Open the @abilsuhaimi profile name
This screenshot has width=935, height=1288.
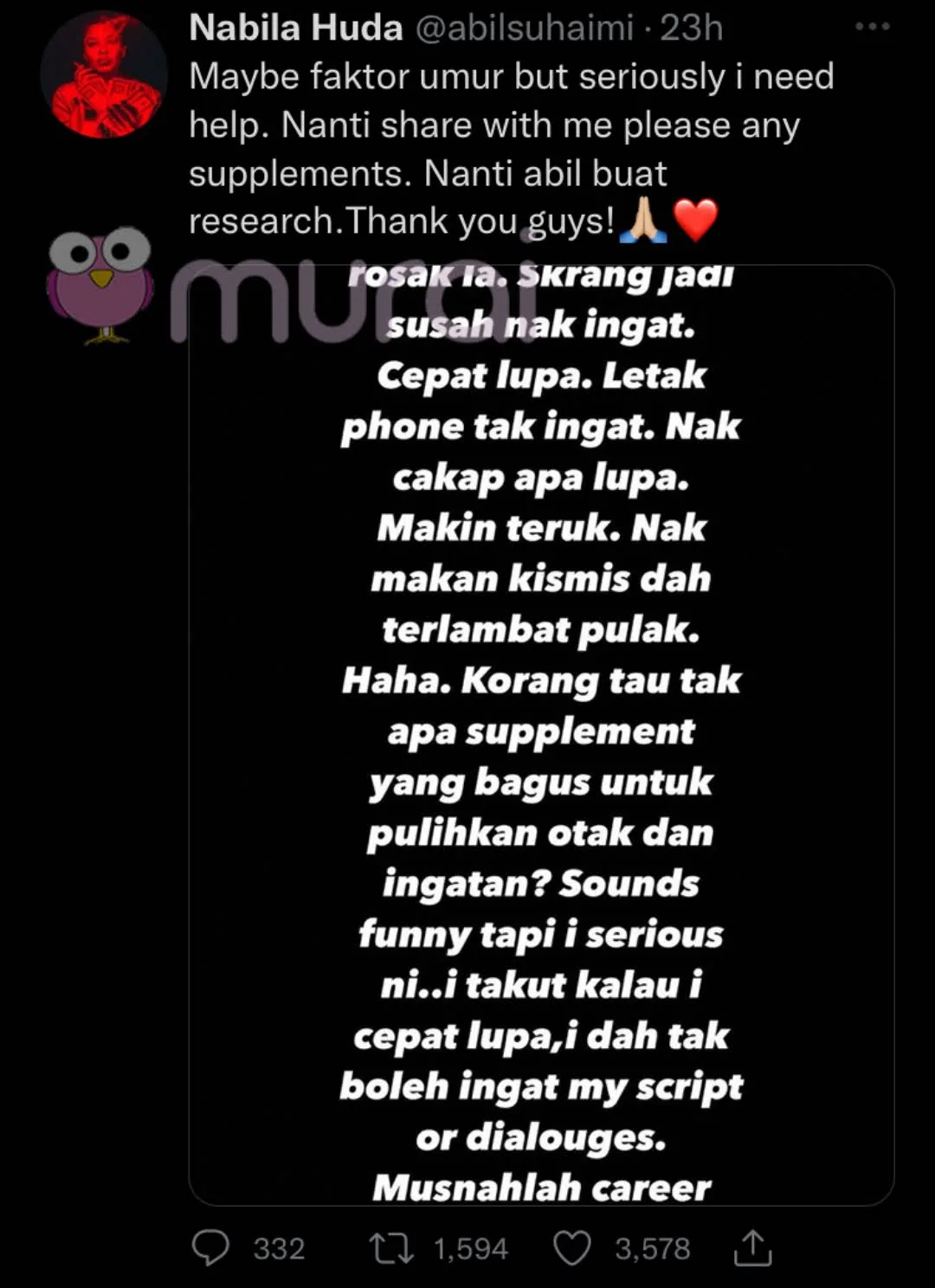coord(524,28)
